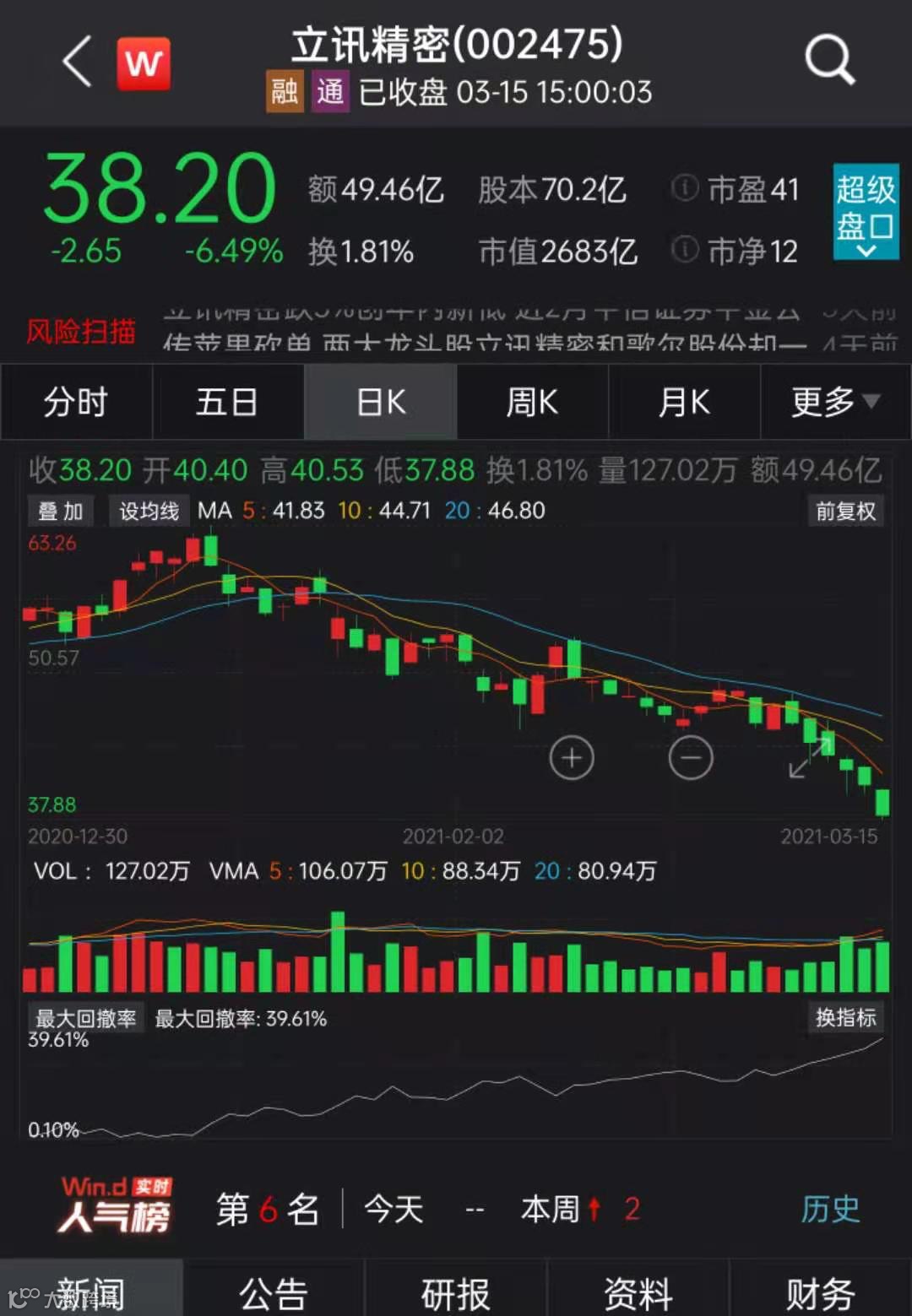Zoom in the K-line chart
This screenshot has height=1316, width=912.
point(572,757)
